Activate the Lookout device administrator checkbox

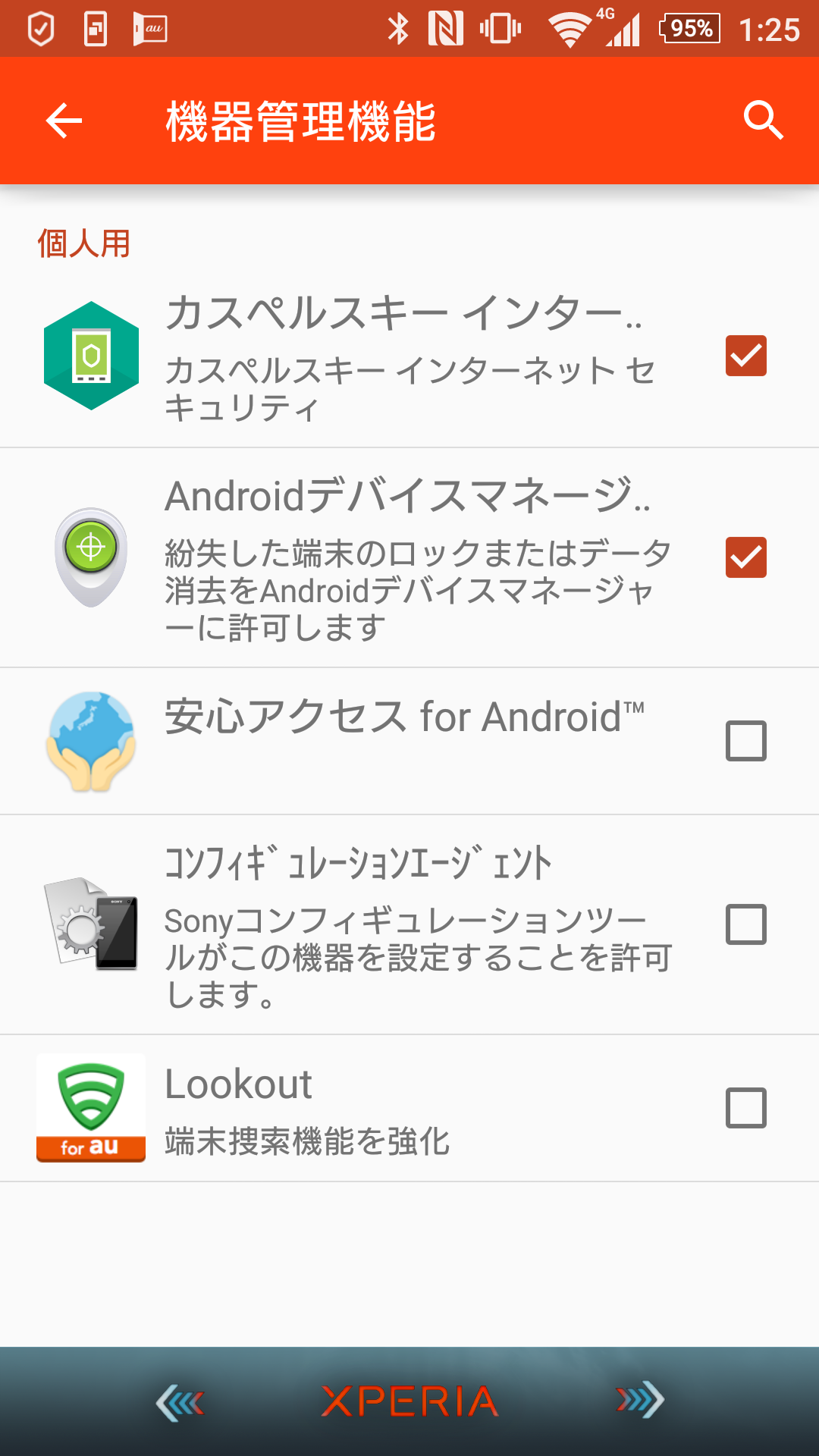click(746, 1108)
